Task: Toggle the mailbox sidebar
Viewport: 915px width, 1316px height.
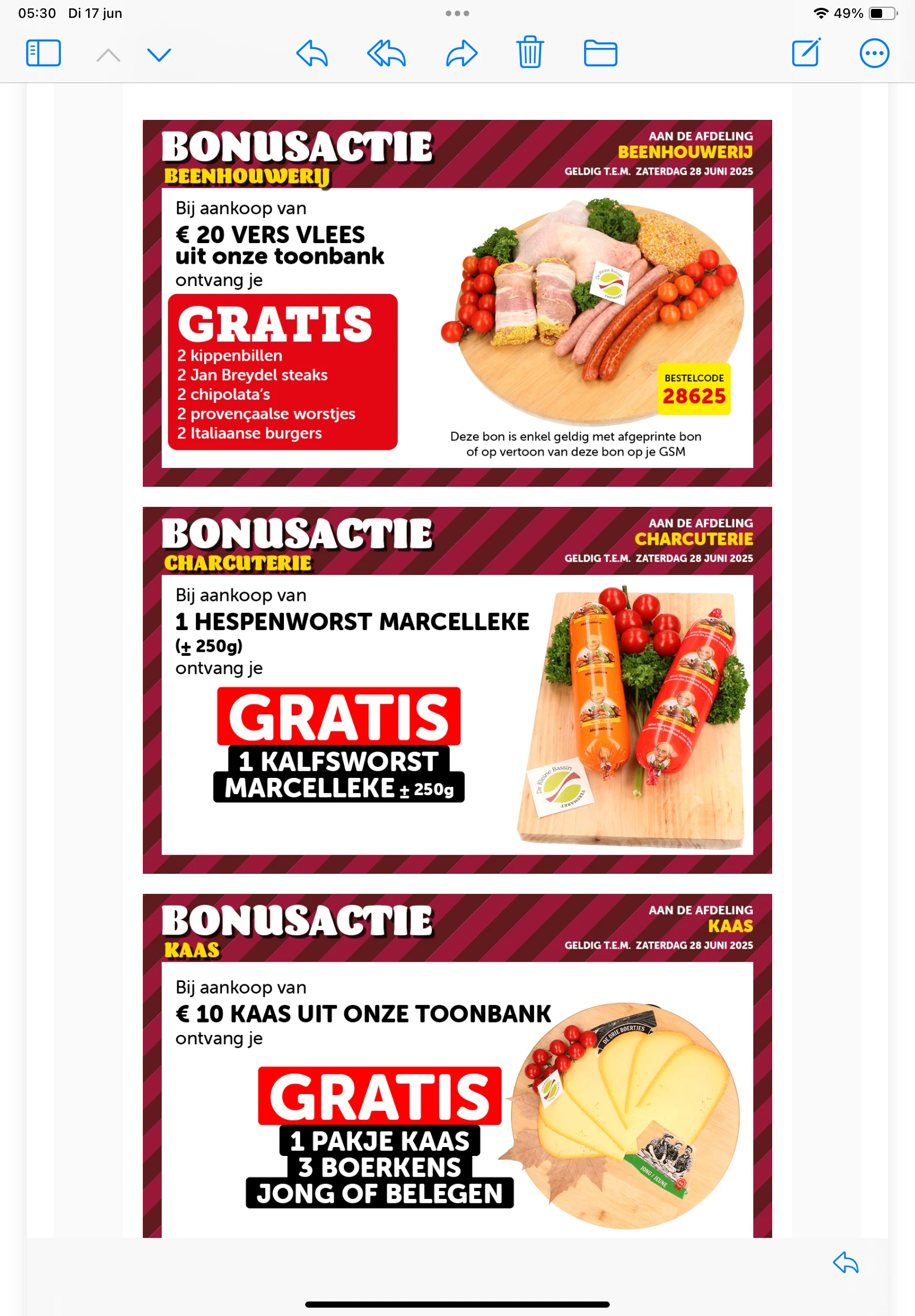Action: pyautogui.click(x=44, y=54)
